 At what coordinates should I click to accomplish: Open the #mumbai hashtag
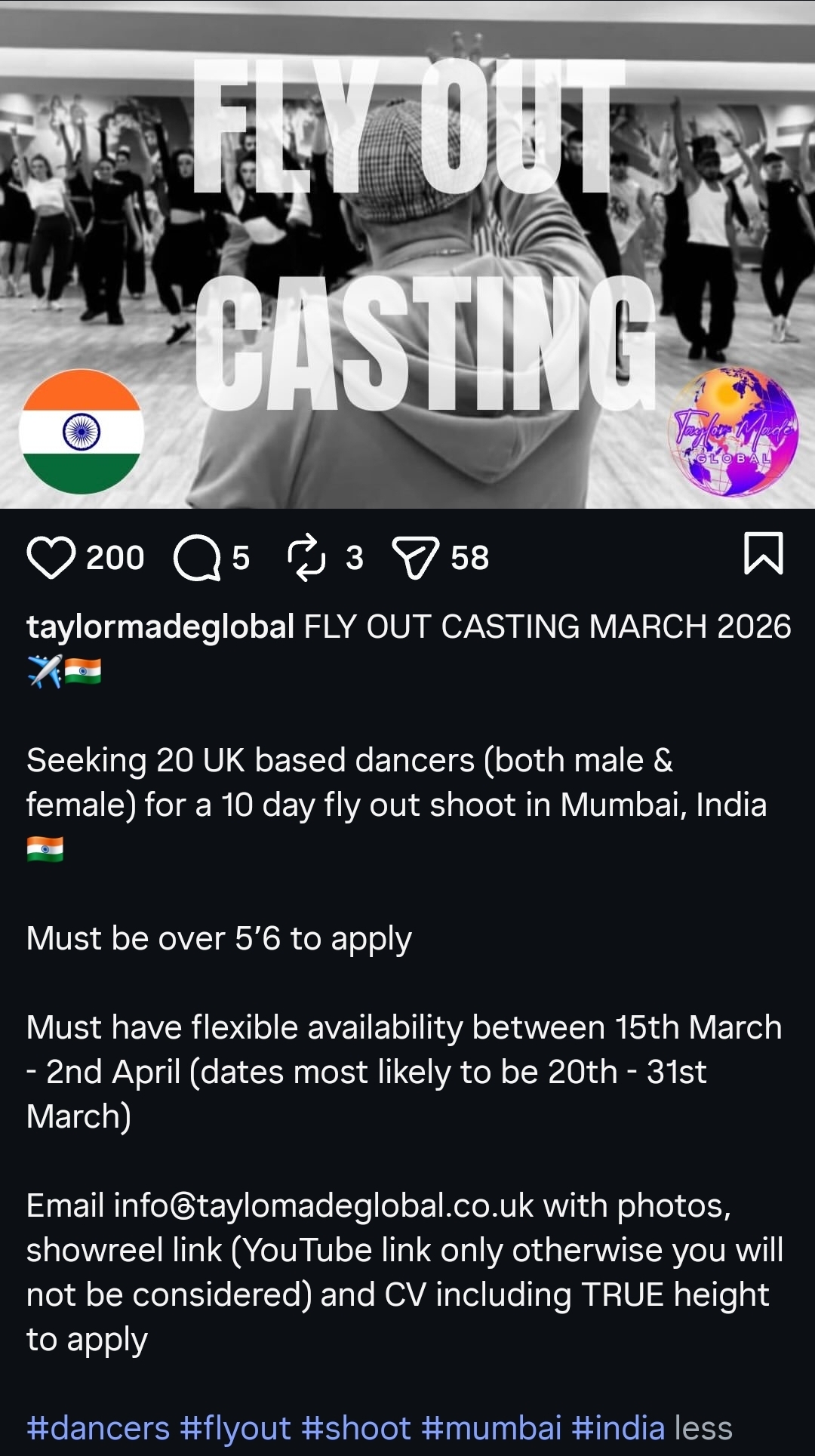[x=491, y=1428]
